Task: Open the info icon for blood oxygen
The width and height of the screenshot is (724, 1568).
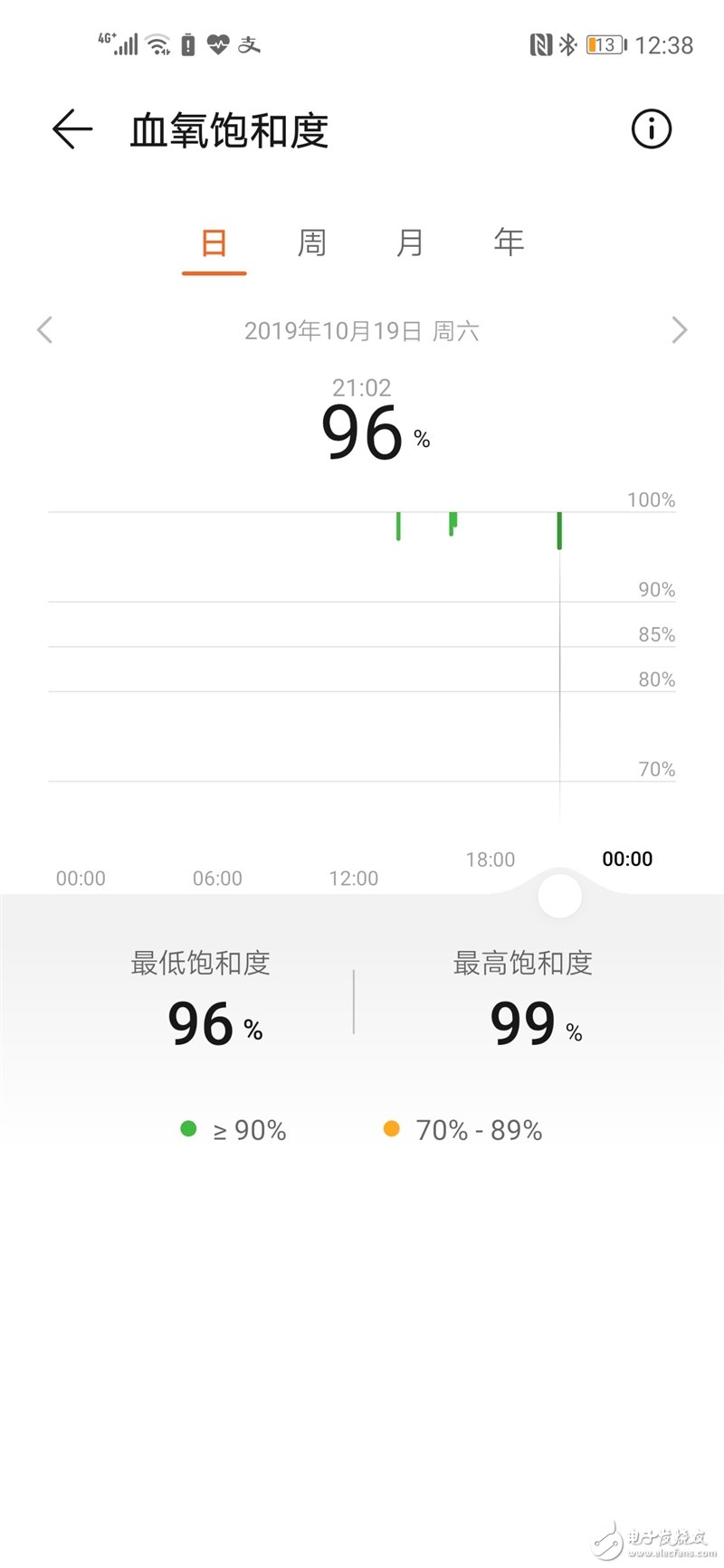Action: coord(651,129)
